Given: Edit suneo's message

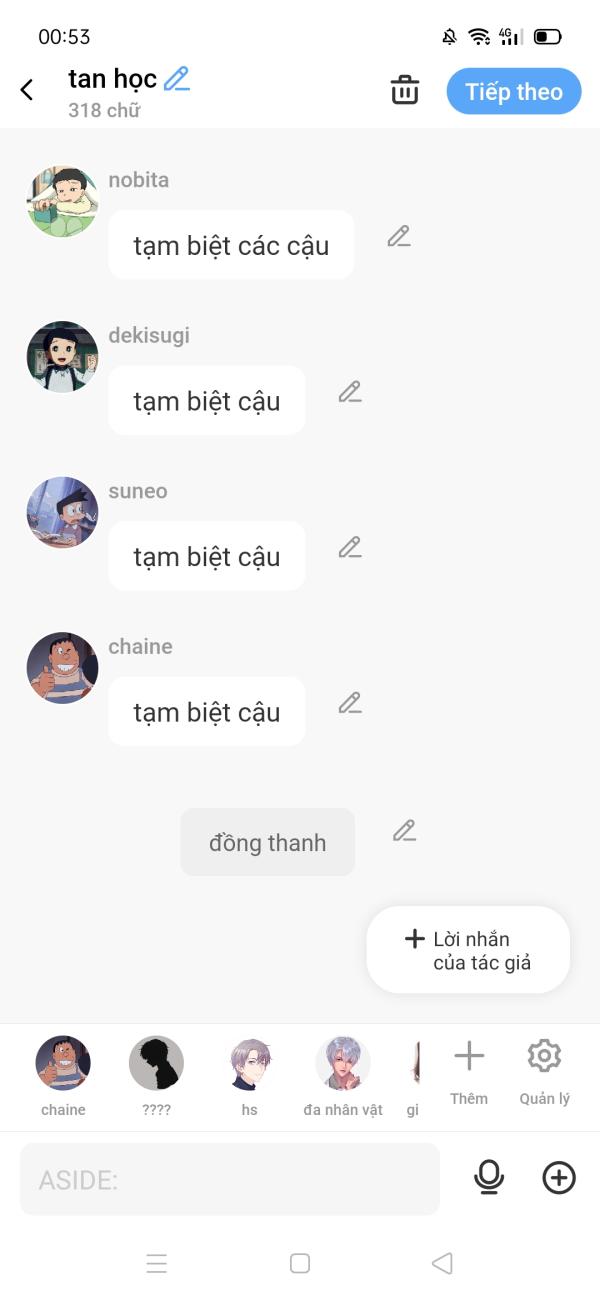Looking at the screenshot, I should click(349, 547).
